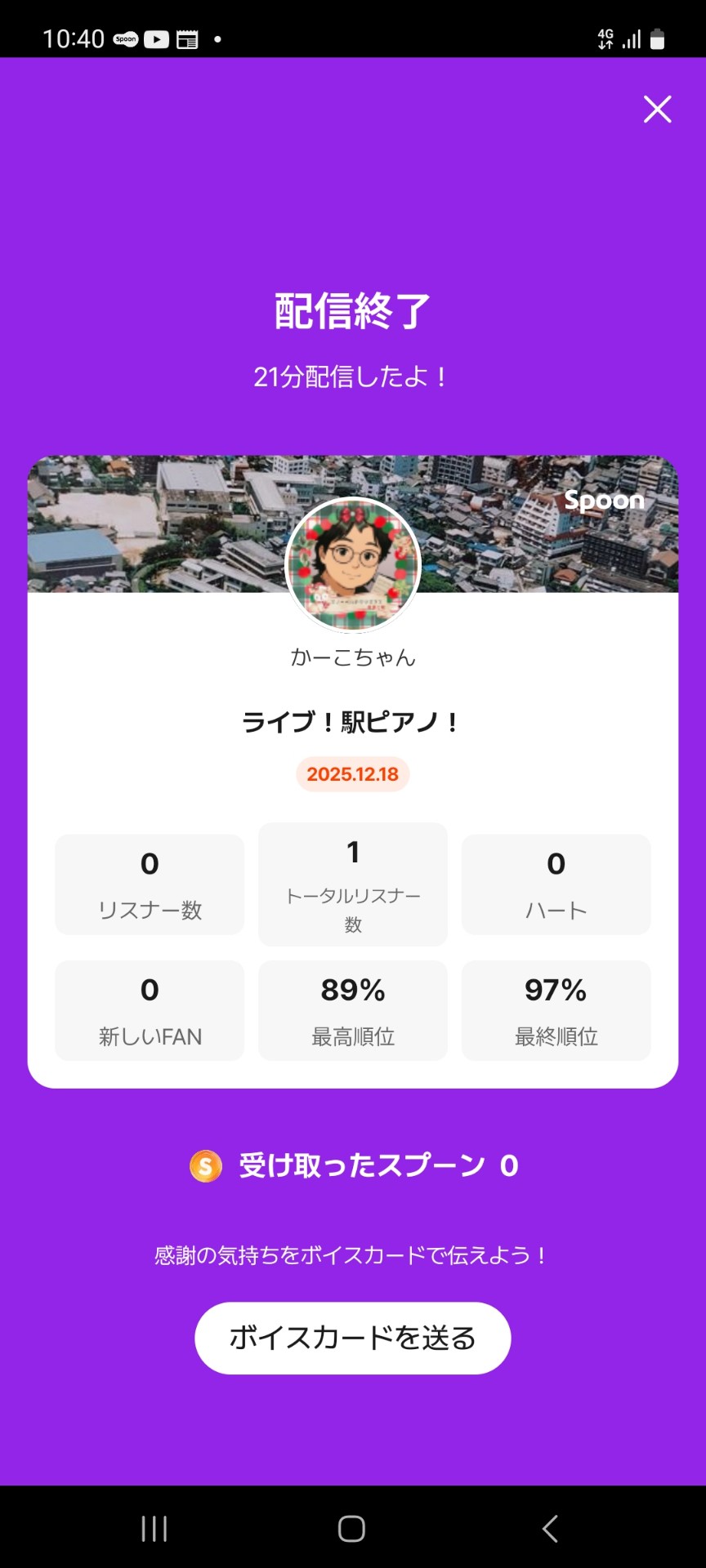Select the ハート stat showing 0
Viewport: 706px width, 1568px height.
click(x=556, y=884)
